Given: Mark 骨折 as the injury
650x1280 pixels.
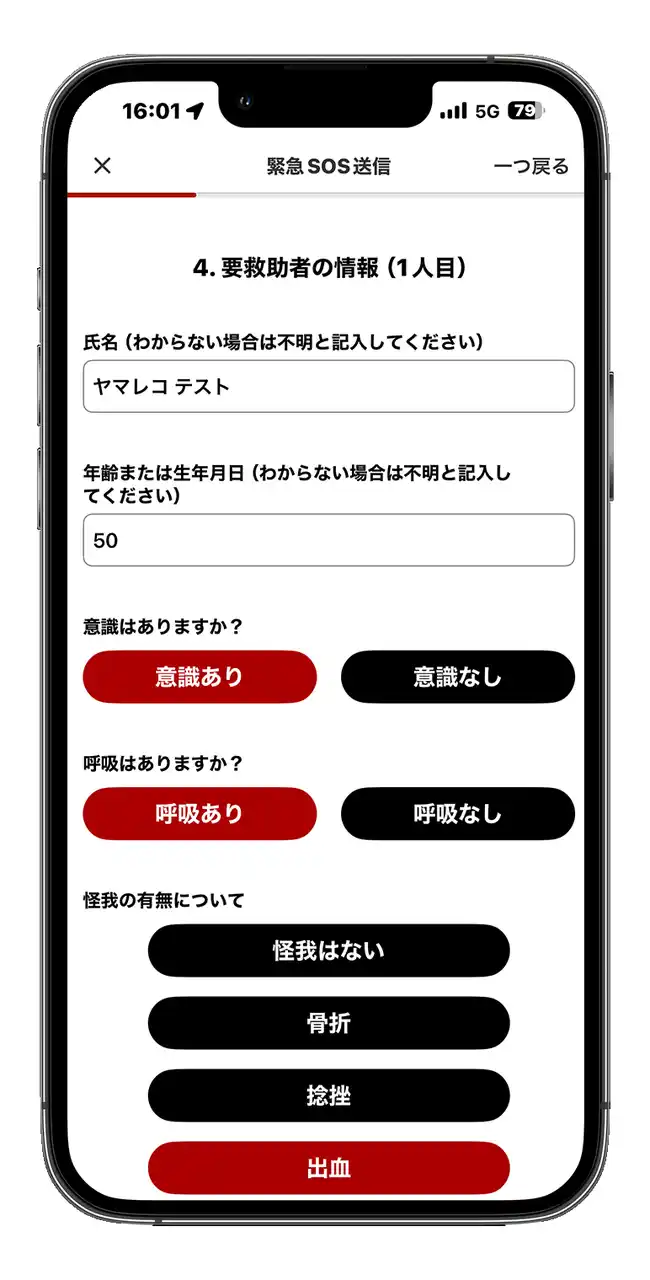Looking at the screenshot, I should pos(328,1023).
